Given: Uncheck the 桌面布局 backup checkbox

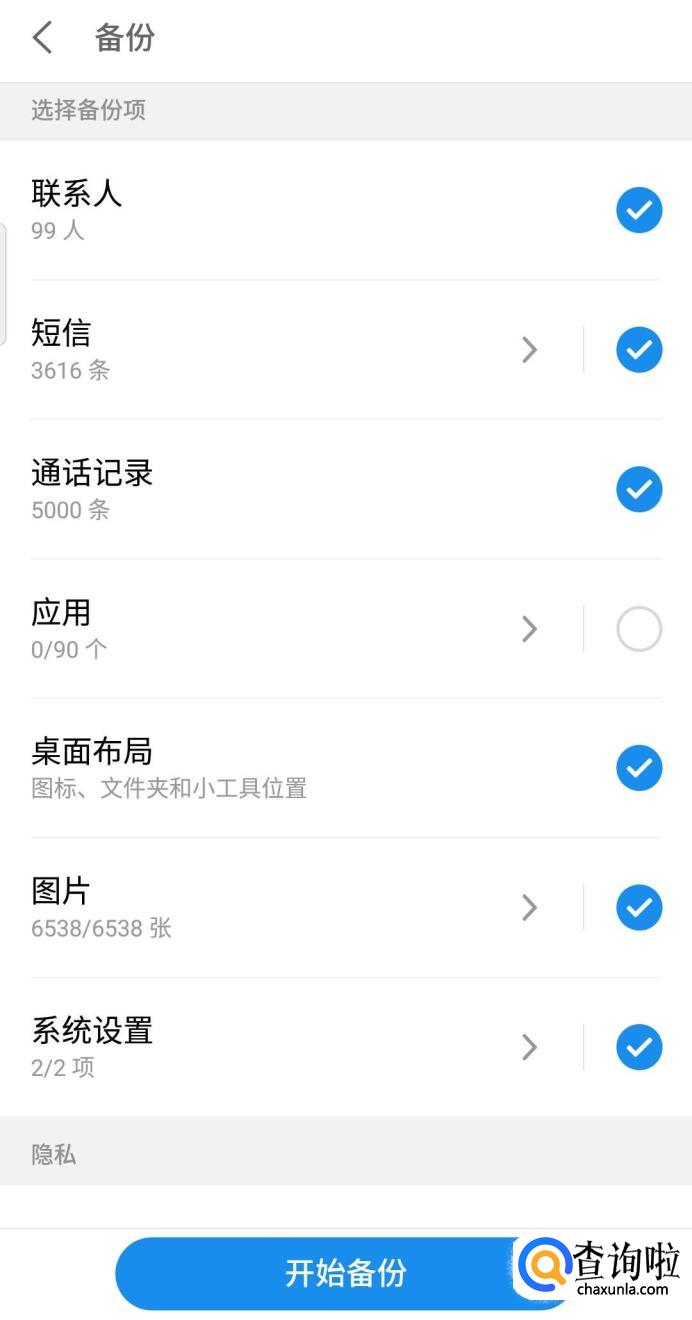Looking at the screenshot, I should [x=638, y=768].
